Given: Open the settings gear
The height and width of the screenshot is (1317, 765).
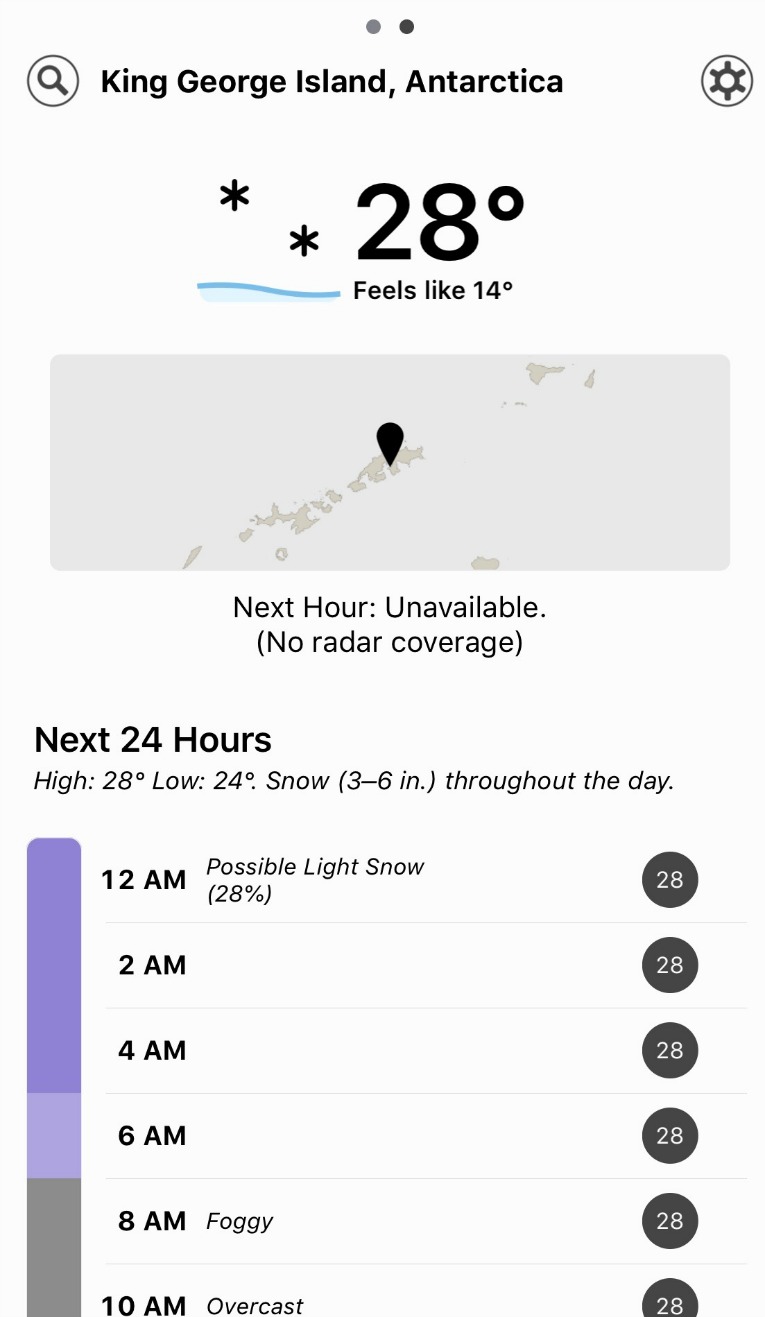Looking at the screenshot, I should point(727,81).
